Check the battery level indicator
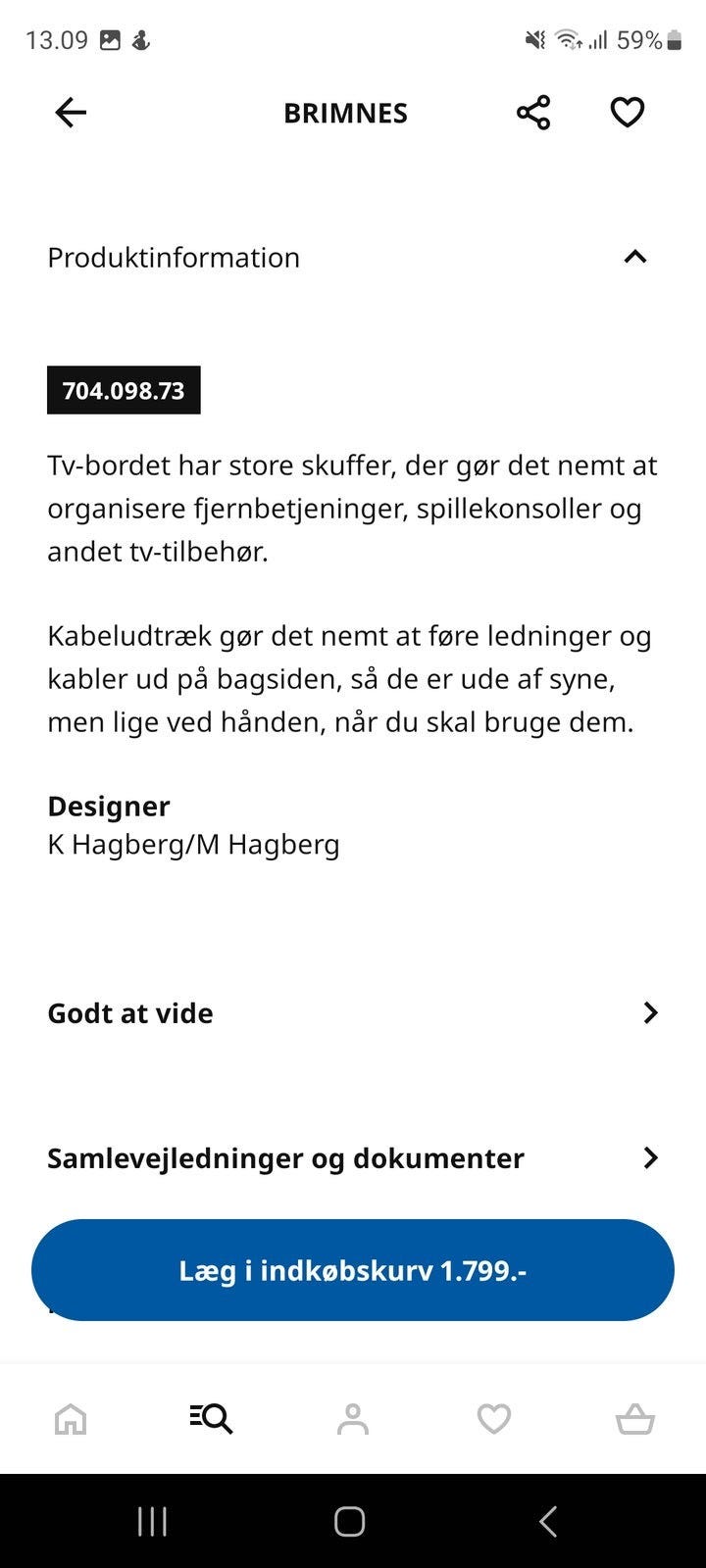Screen dimensions: 706x1568 (647, 40)
